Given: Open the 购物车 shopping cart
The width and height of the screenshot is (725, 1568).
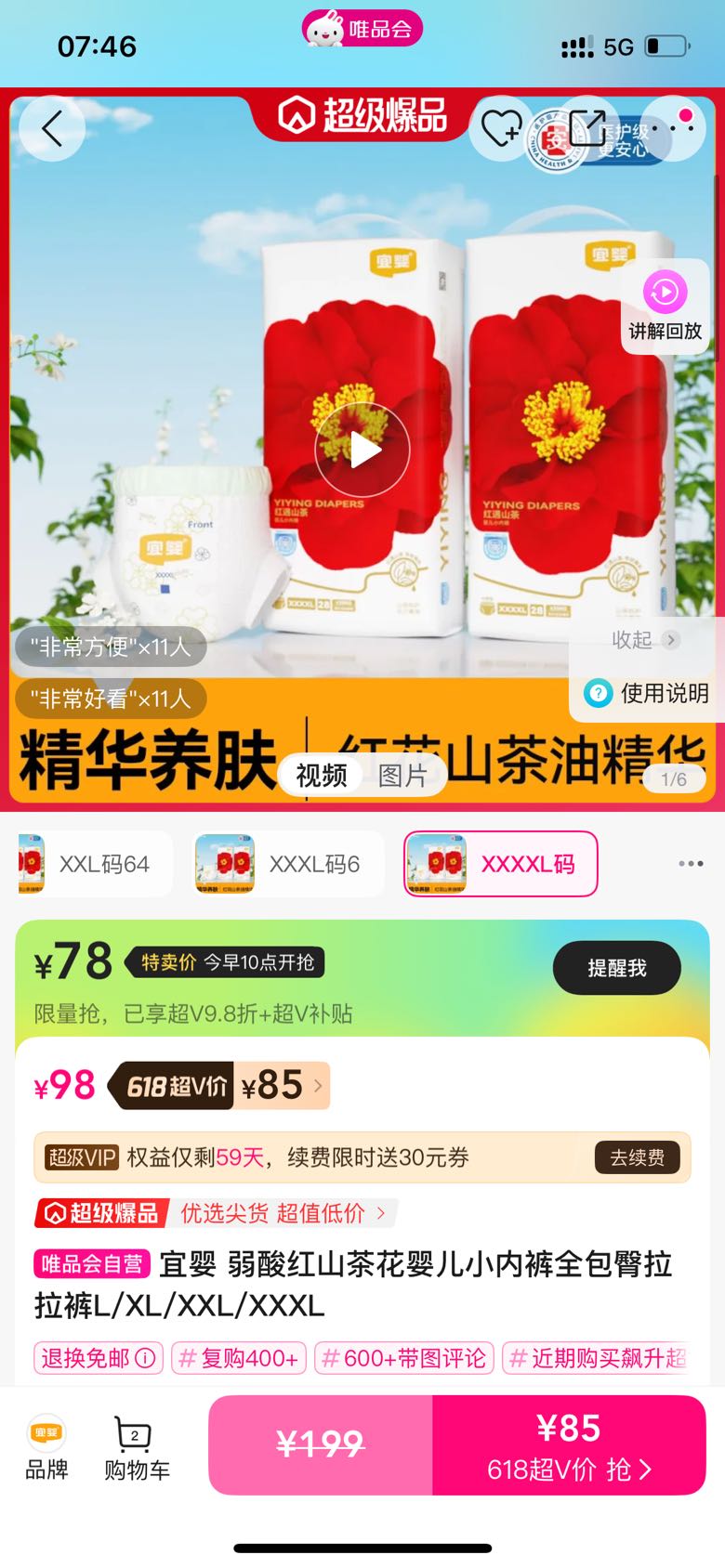Looking at the screenshot, I should coord(137,1447).
